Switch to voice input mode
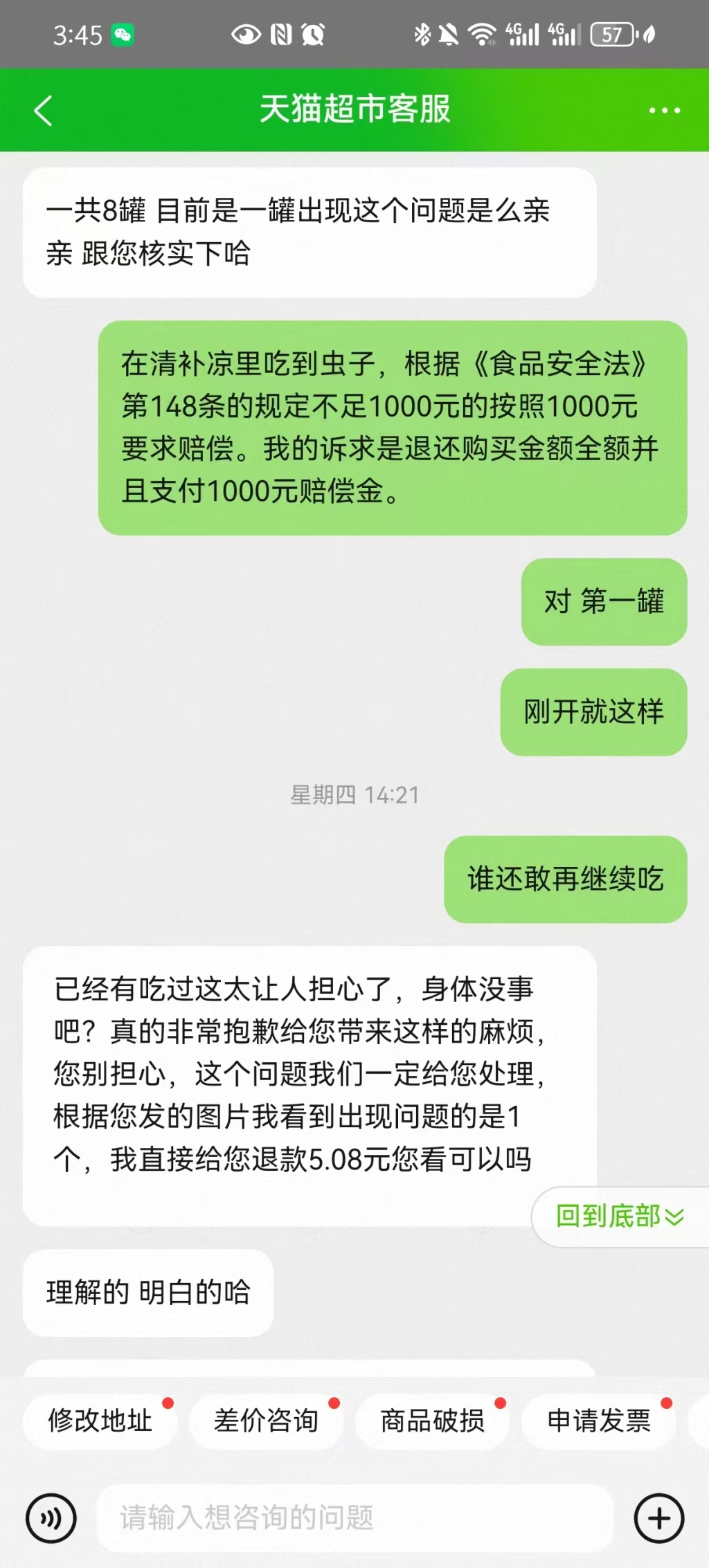The height and width of the screenshot is (1568, 709). pyautogui.click(x=51, y=1518)
